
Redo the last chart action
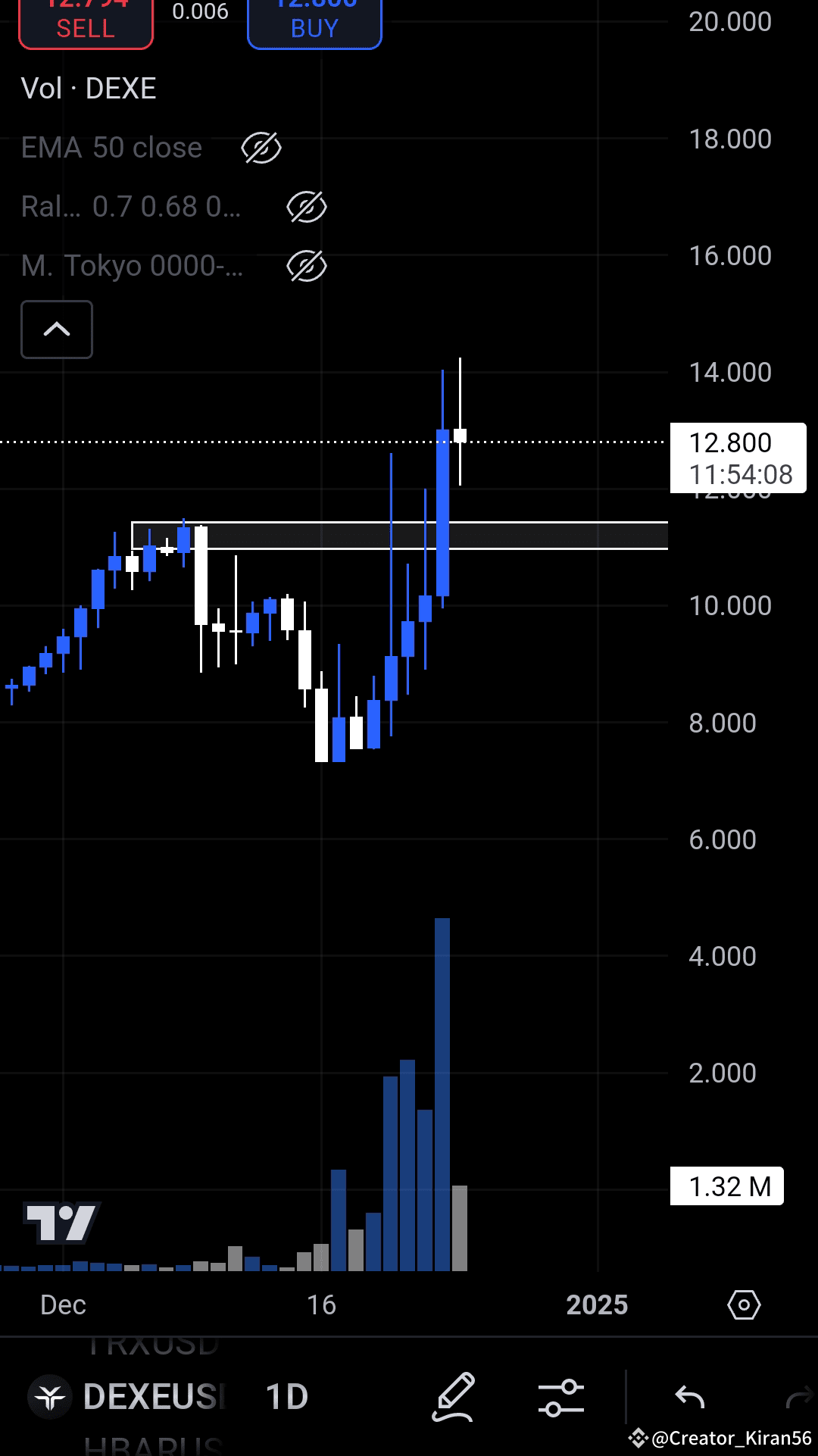click(799, 1398)
